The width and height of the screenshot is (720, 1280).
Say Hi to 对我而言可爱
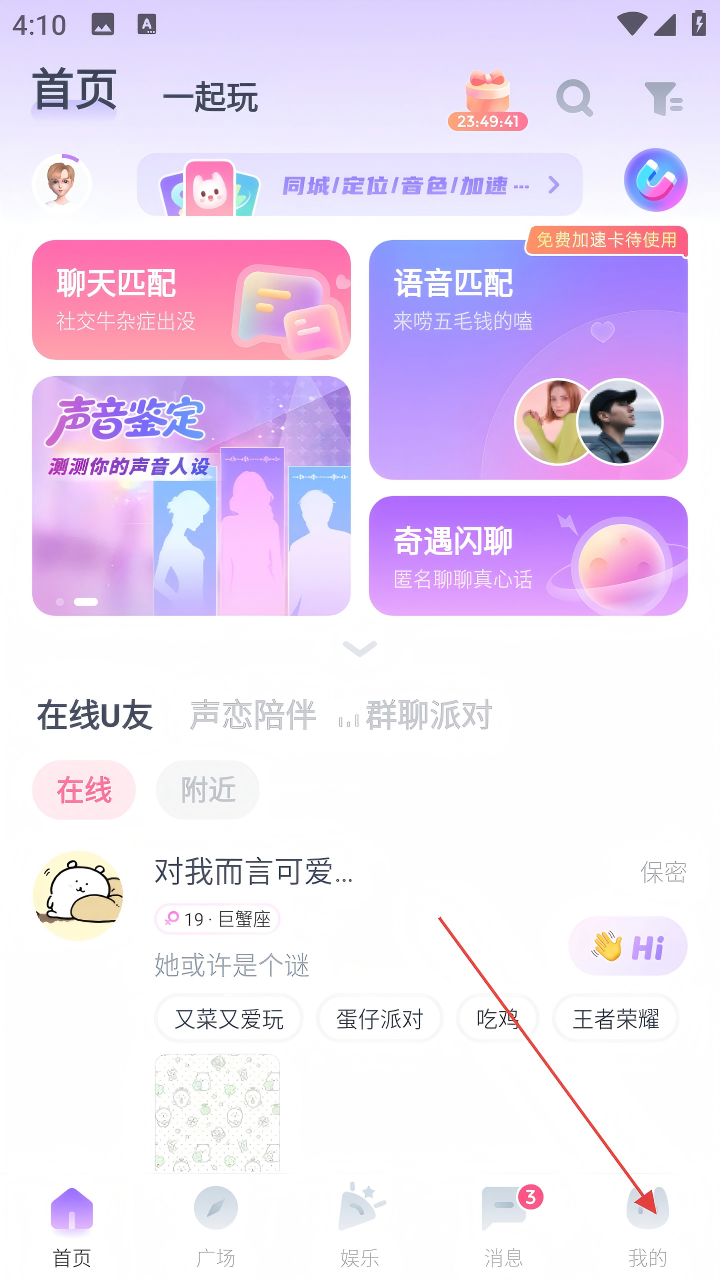click(628, 946)
